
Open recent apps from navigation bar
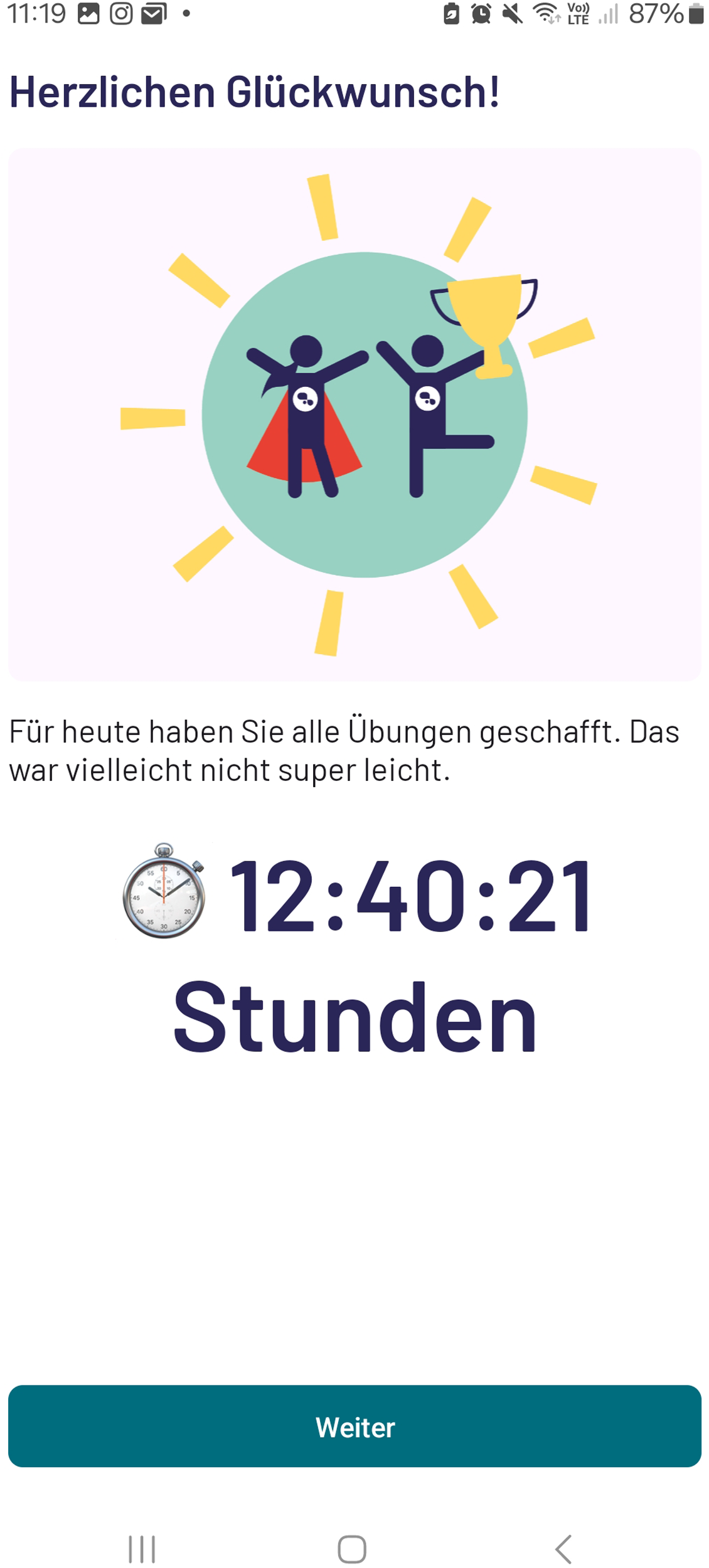[x=142, y=1549]
